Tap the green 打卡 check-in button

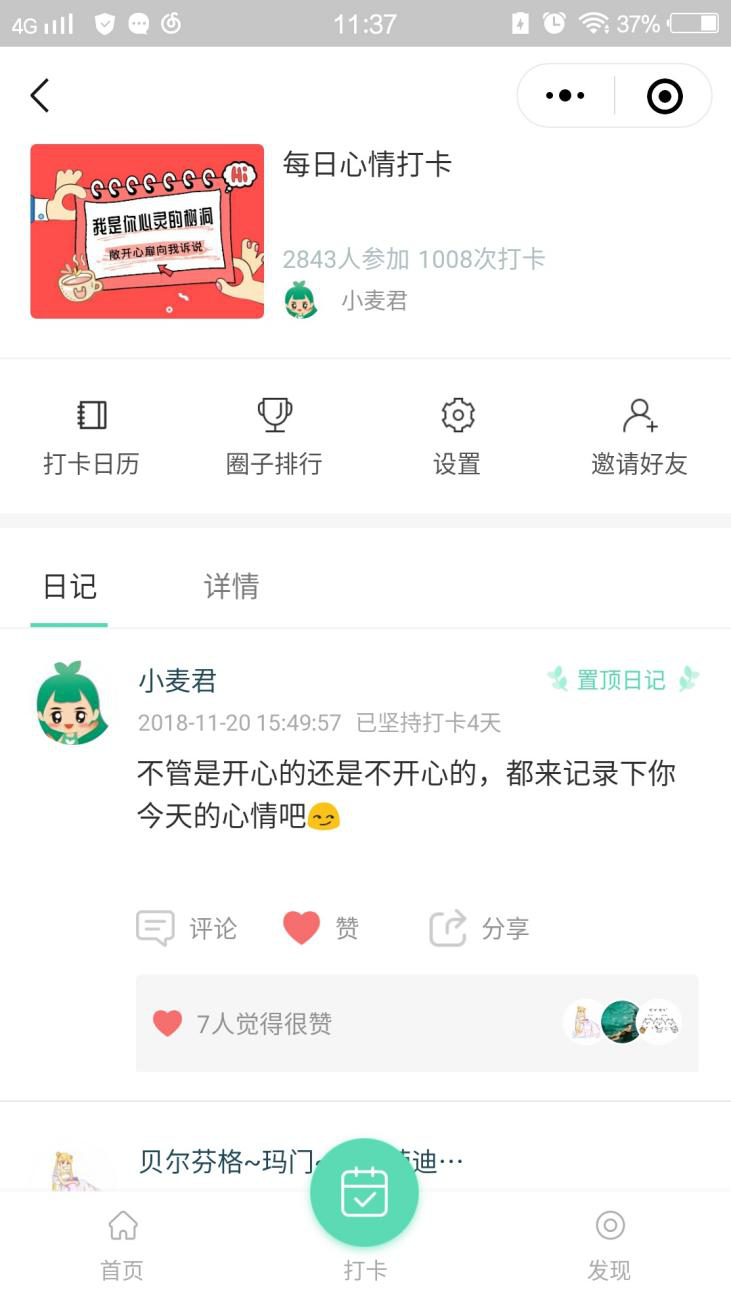point(364,1193)
